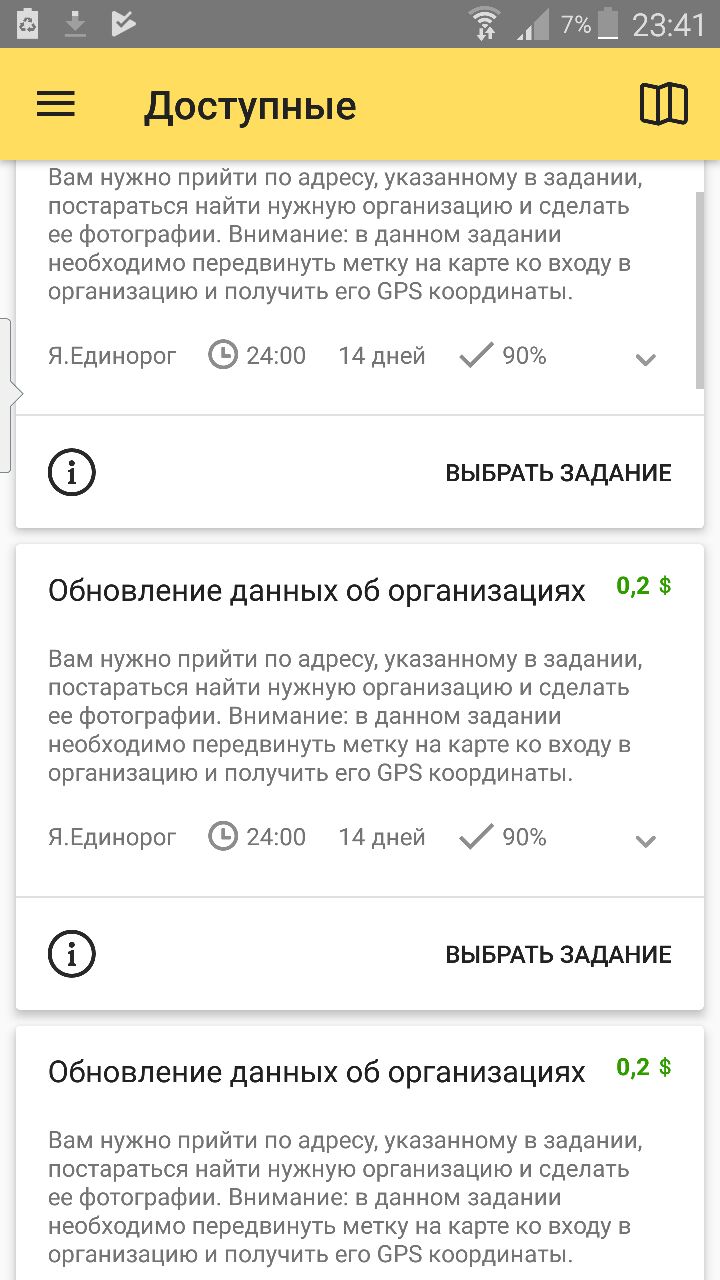Open the info icon in the fully visible middle card

(72, 954)
